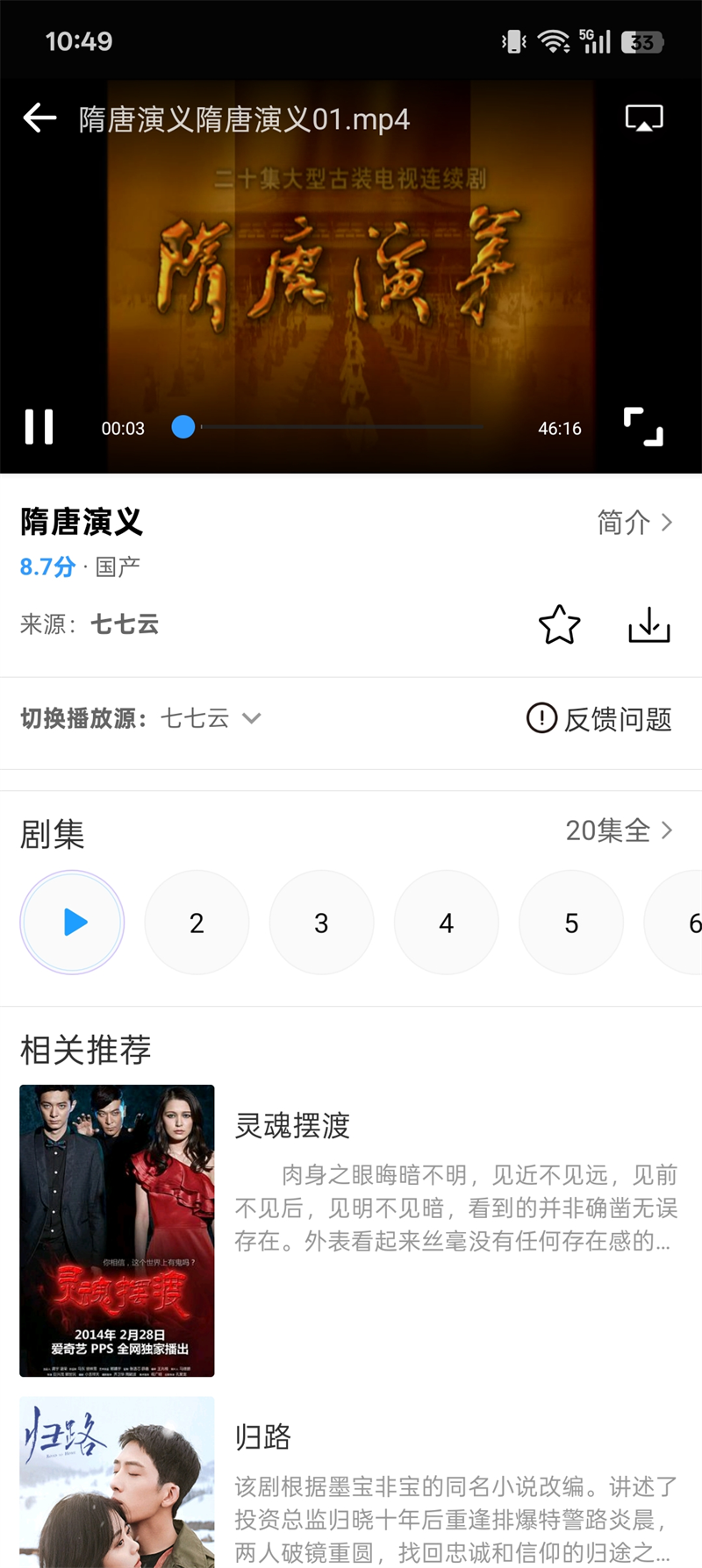
Task: Enter fullscreen video mode
Action: pos(643,427)
